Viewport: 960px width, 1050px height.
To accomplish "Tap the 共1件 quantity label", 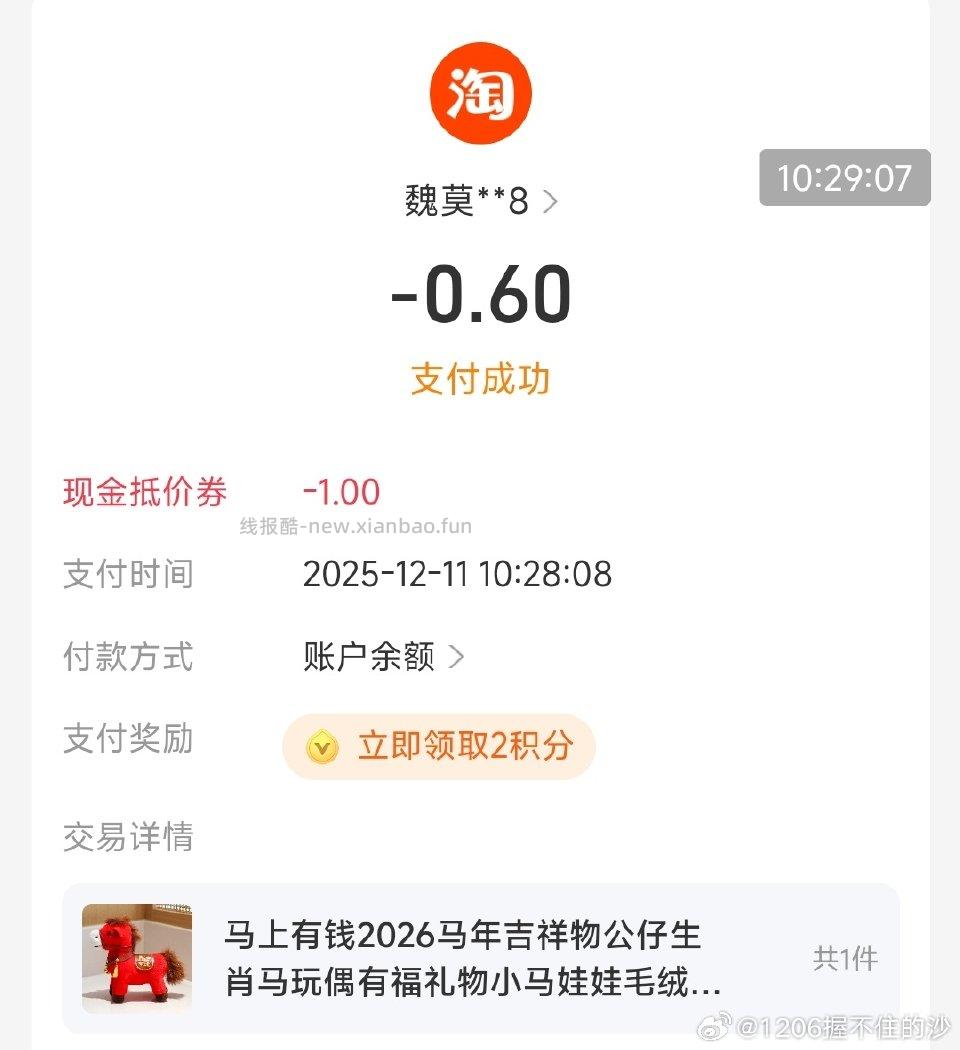I will coord(843,958).
